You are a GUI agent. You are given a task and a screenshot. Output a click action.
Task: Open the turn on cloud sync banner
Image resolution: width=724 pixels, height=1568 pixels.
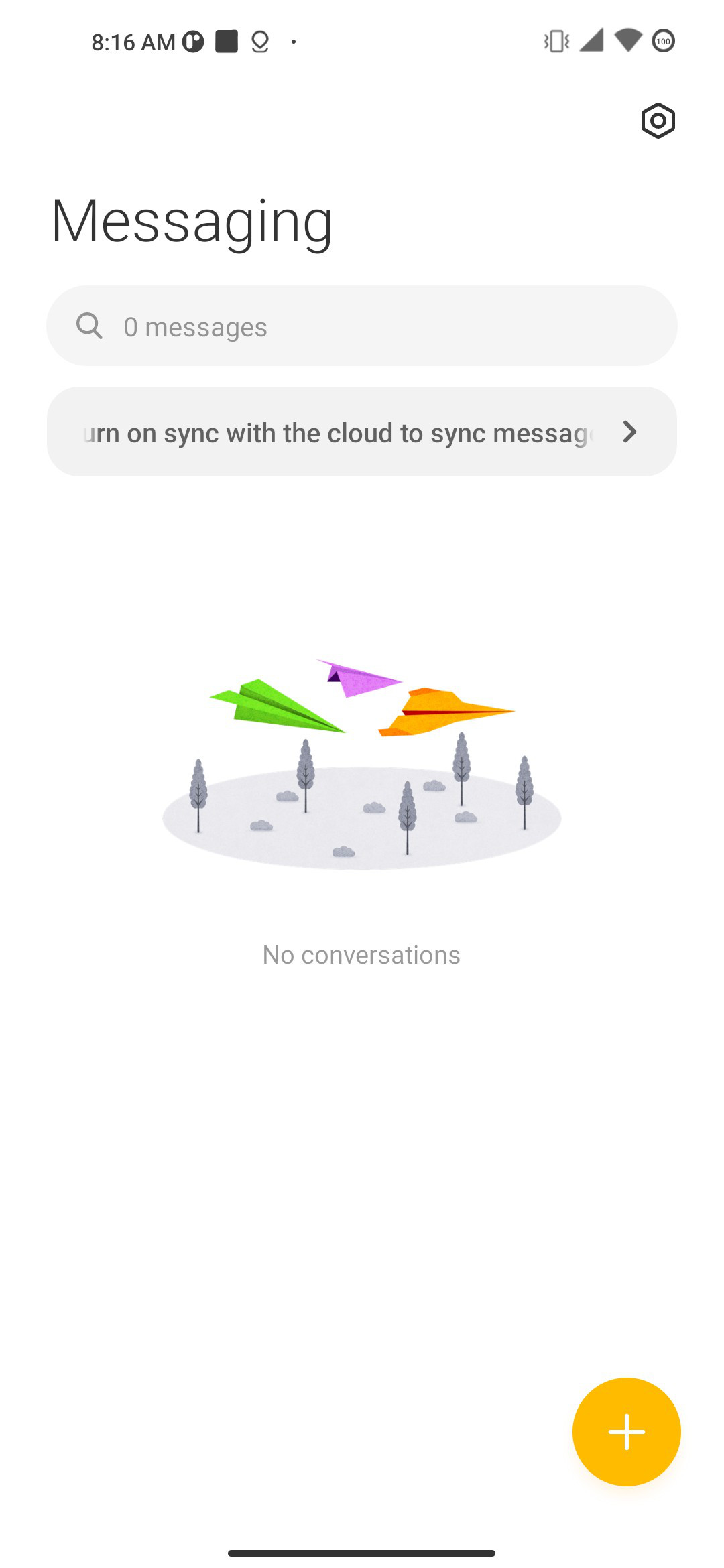pyautogui.click(x=362, y=432)
